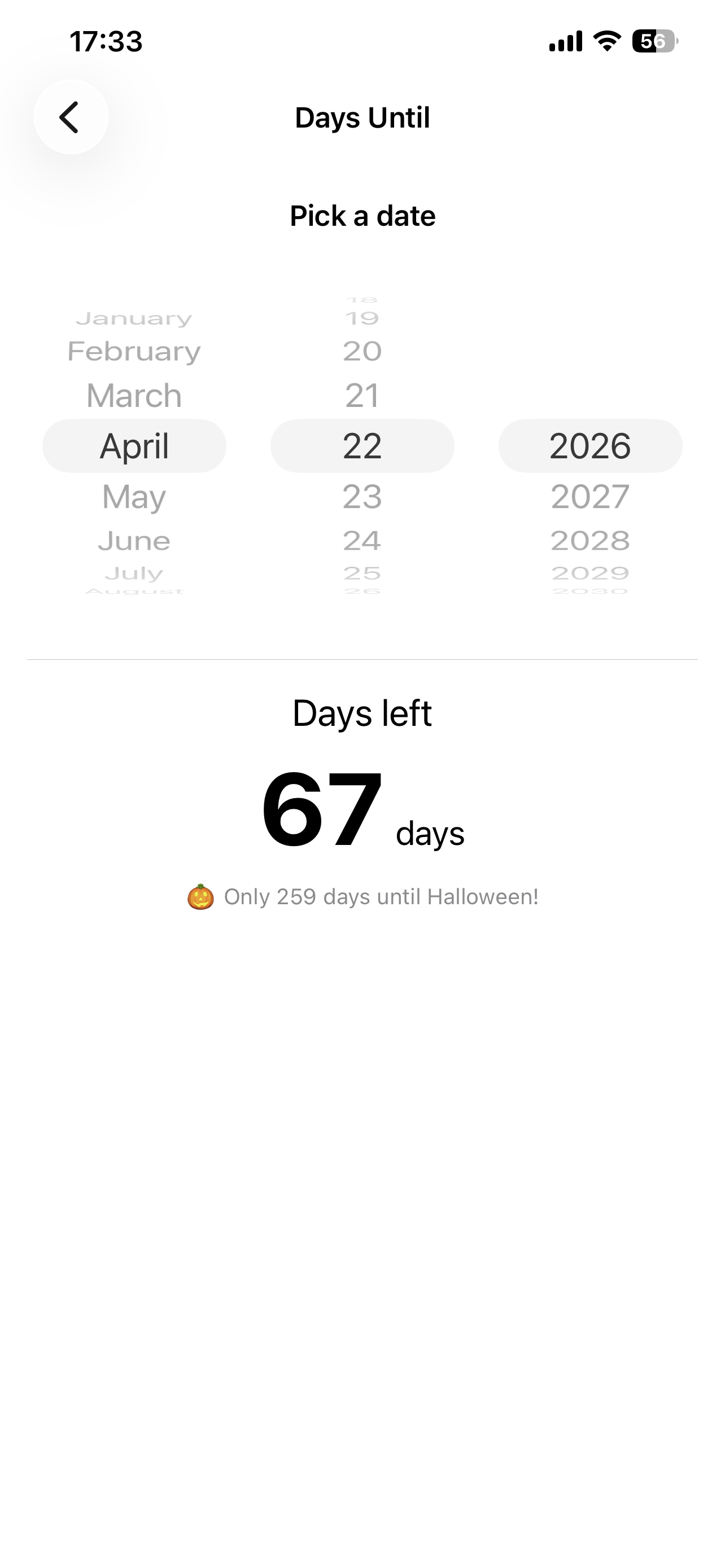Pick day 20 on the day wheel

[362, 351]
